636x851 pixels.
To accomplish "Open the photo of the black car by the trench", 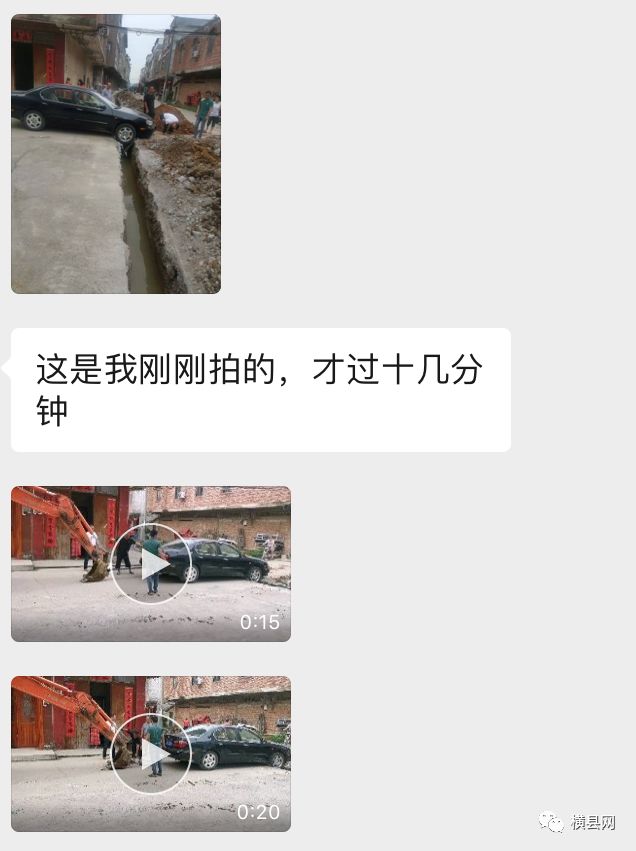I will (116, 154).
